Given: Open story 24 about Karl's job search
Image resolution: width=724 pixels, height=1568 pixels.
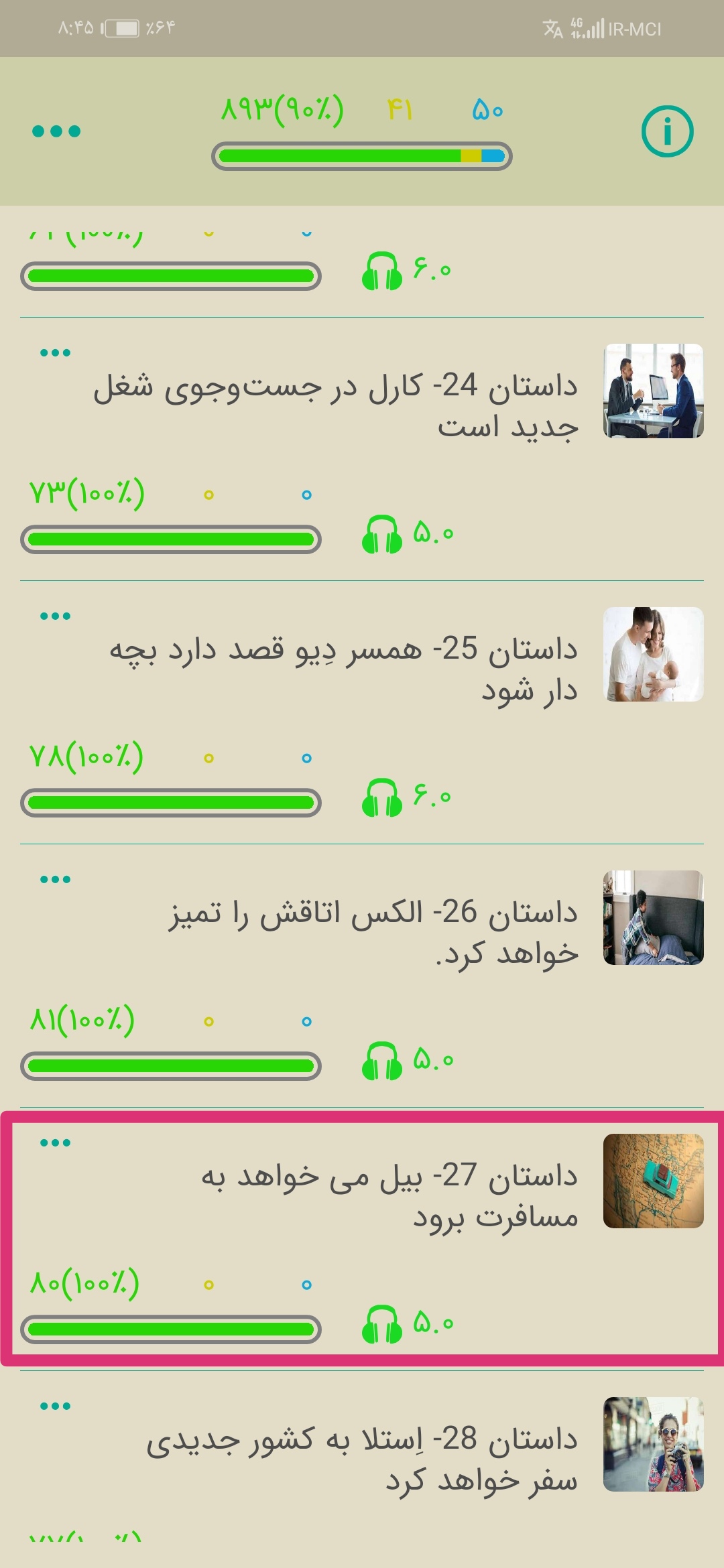Looking at the screenshot, I should pyautogui.click(x=335, y=406).
